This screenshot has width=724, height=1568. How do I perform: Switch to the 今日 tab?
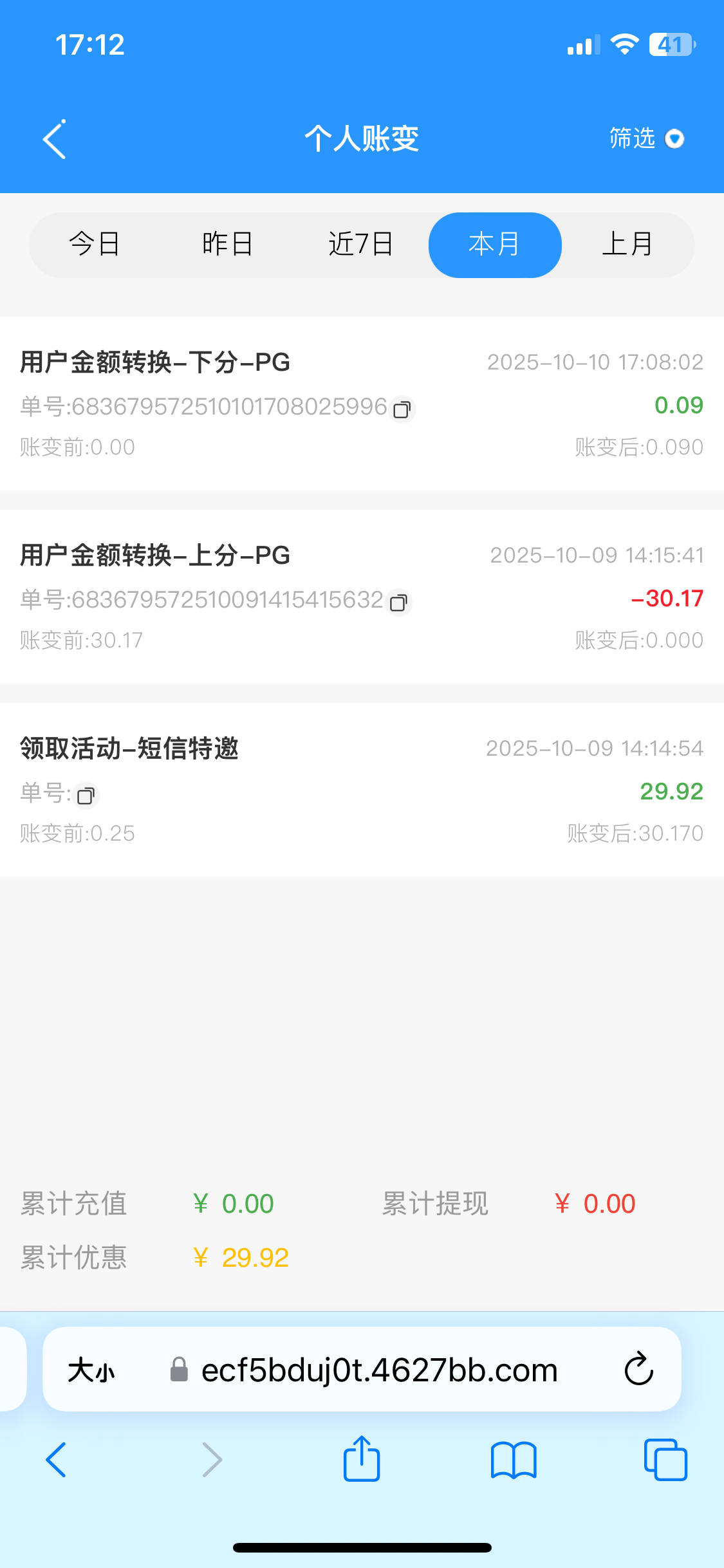95,245
